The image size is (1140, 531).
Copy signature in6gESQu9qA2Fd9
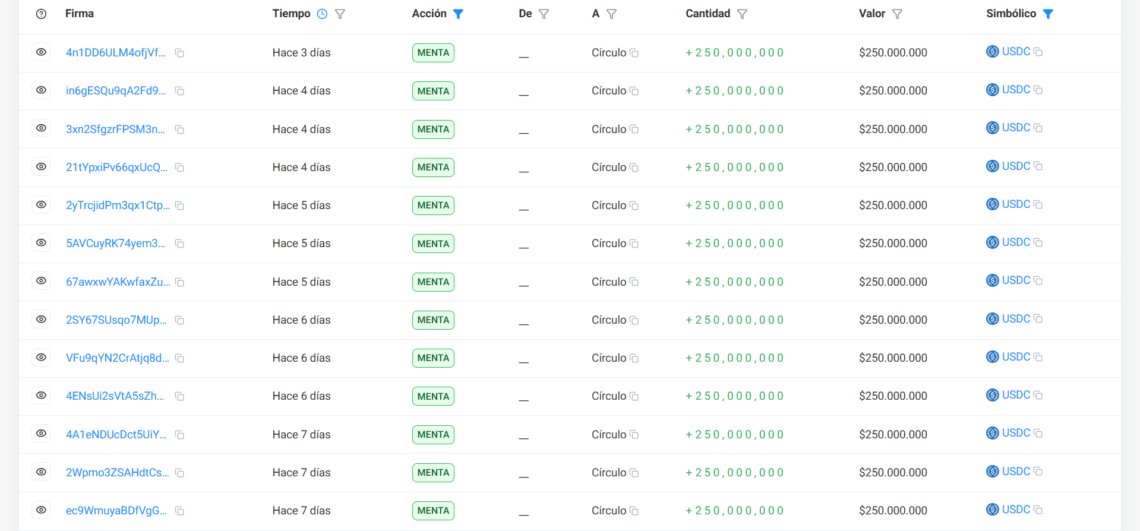click(180, 91)
